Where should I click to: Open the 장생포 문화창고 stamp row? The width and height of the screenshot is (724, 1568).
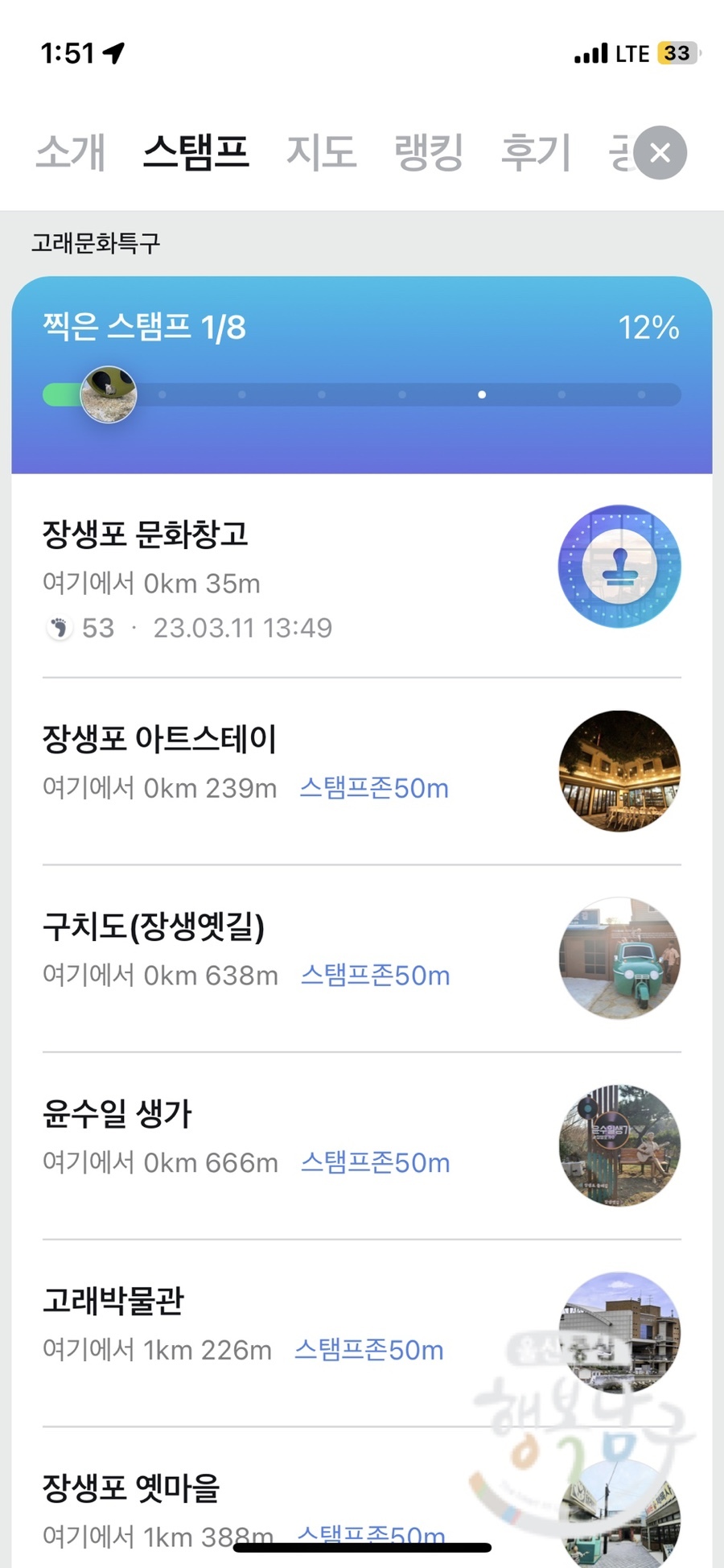362,576
